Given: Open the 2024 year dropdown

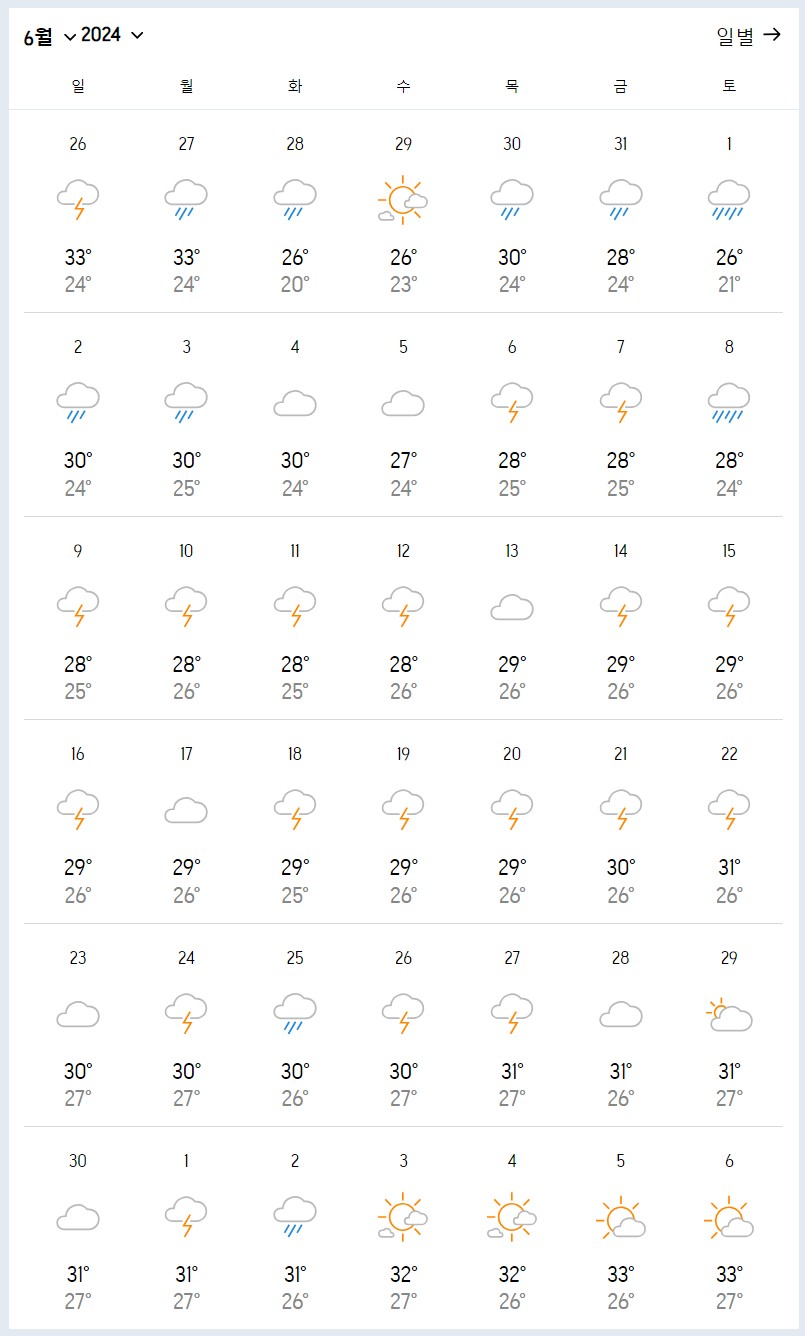Looking at the screenshot, I should tap(112, 36).
